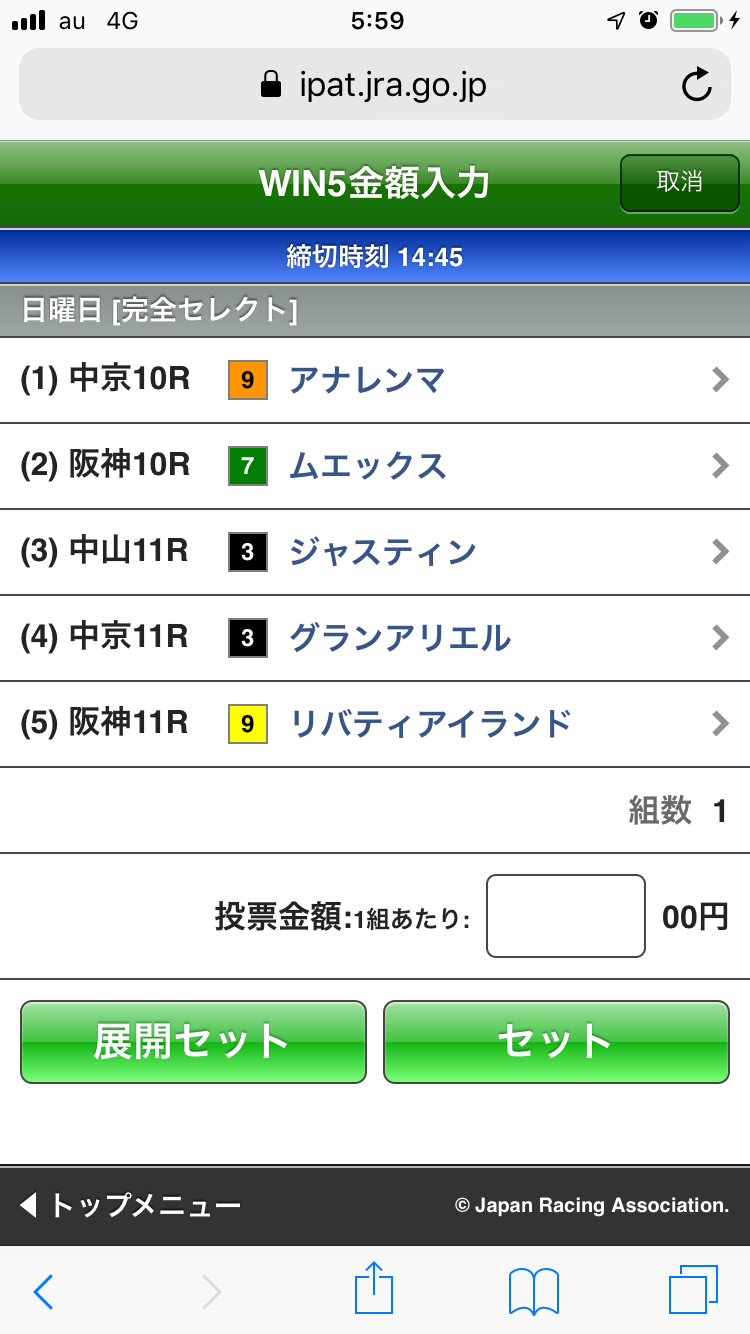Viewport: 750px width, 1334px height.
Task: Tap the 展開セット button
Action: click(193, 1042)
